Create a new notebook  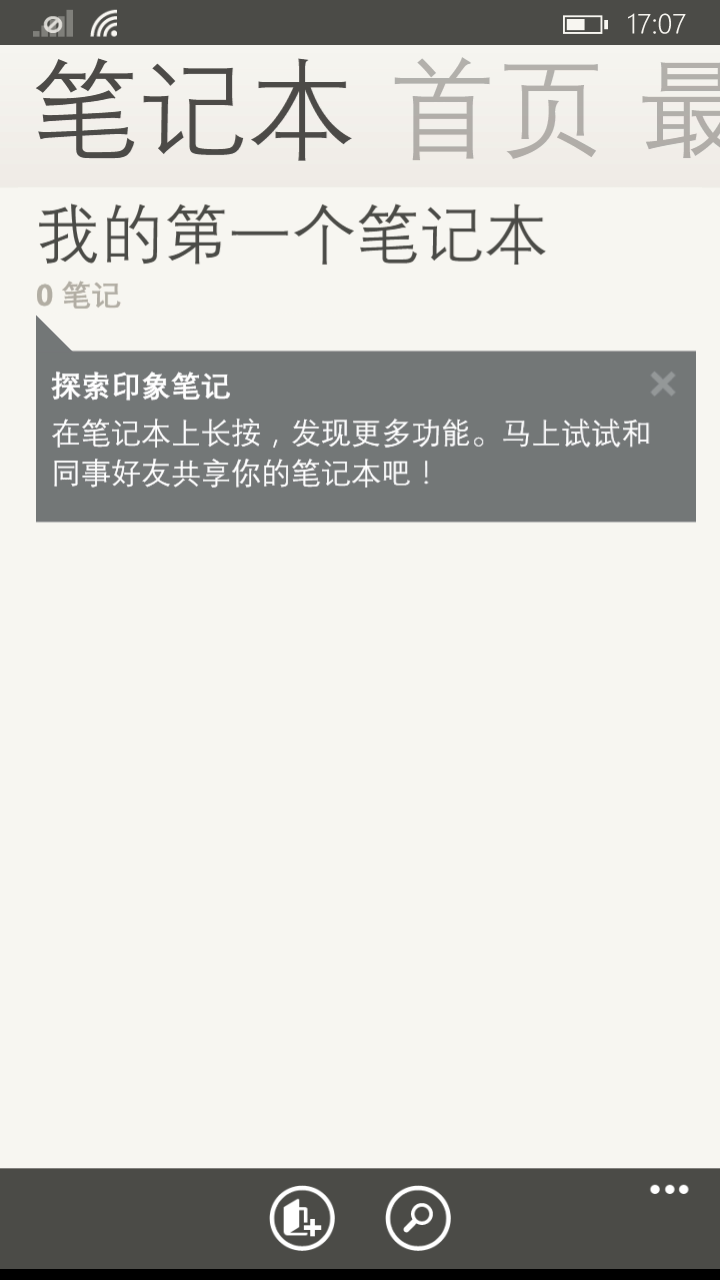point(301,1218)
